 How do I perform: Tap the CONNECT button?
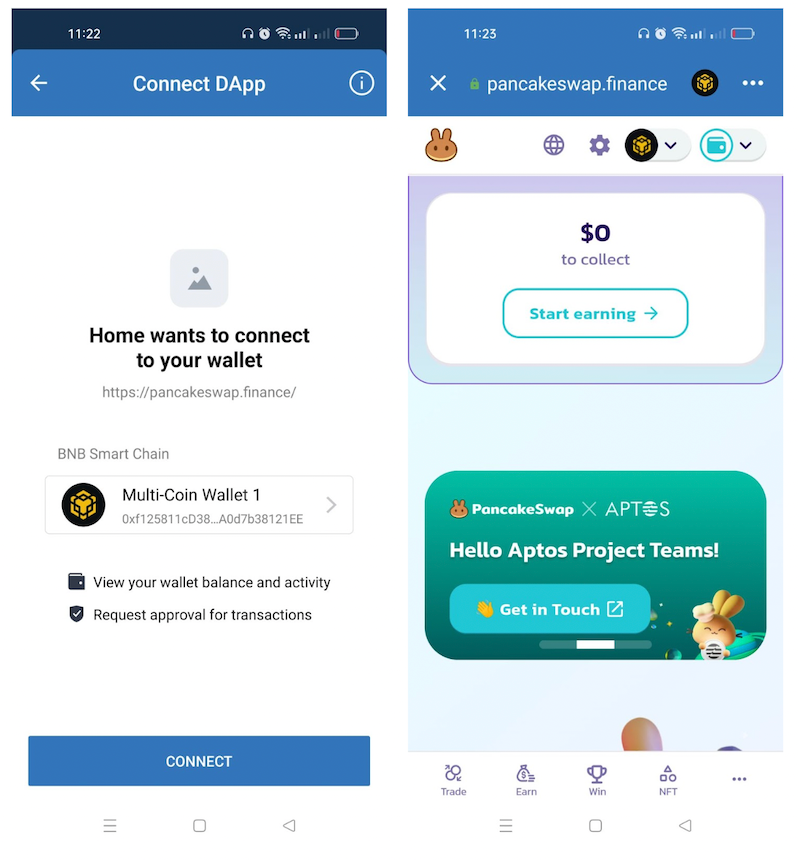coord(199,761)
